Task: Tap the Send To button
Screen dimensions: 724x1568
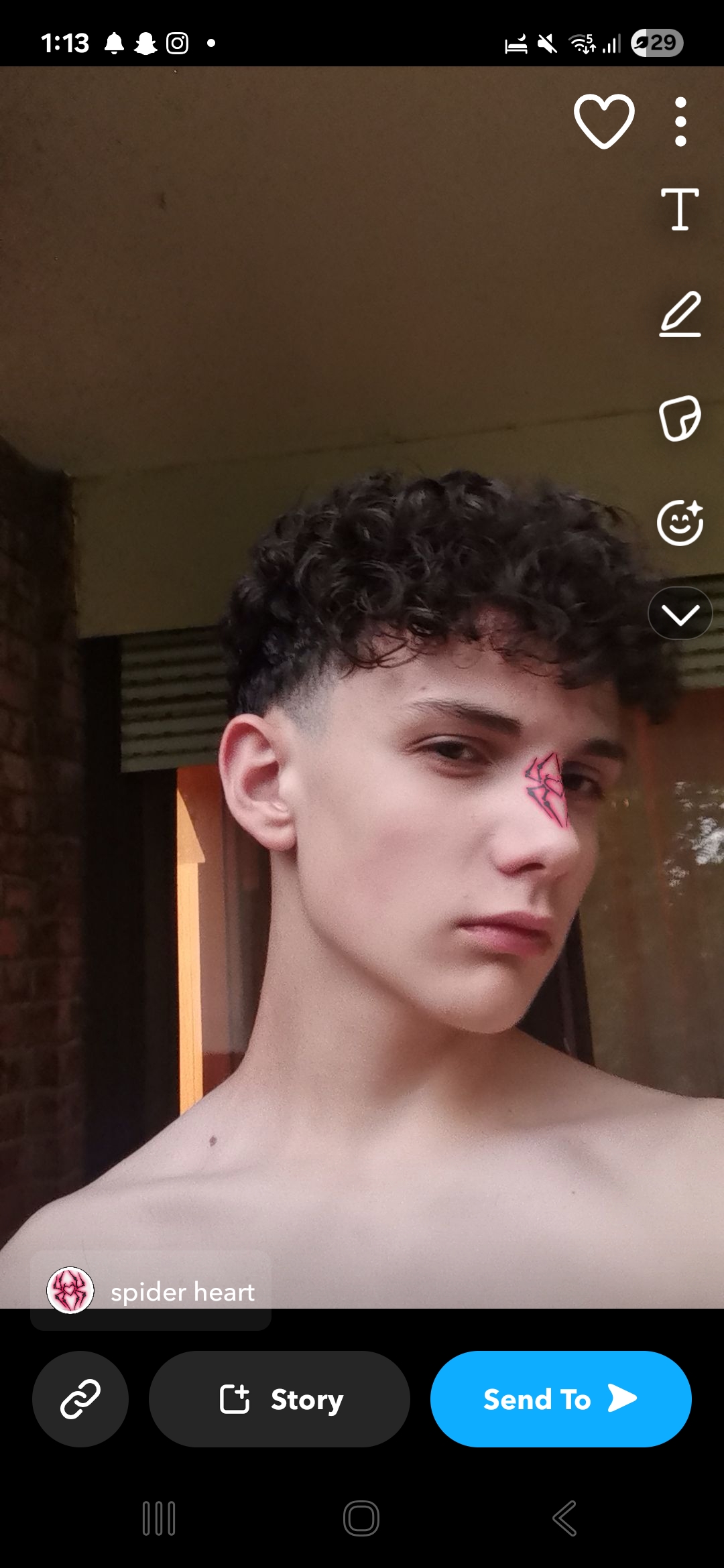Action: point(561,1399)
